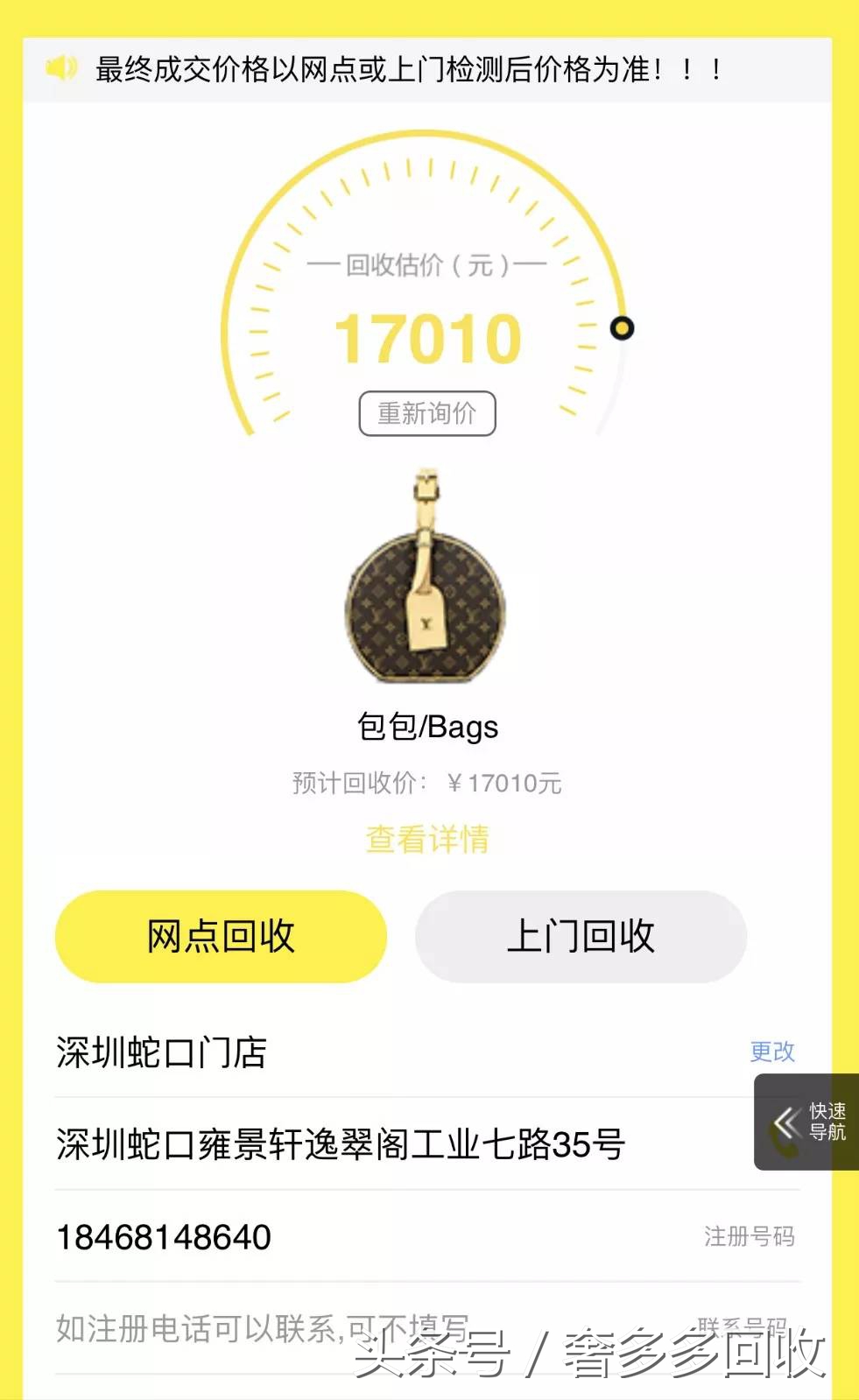Screen dimensions: 859x1400
Task: Select the 网点回收 tab
Action: pos(220,936)
